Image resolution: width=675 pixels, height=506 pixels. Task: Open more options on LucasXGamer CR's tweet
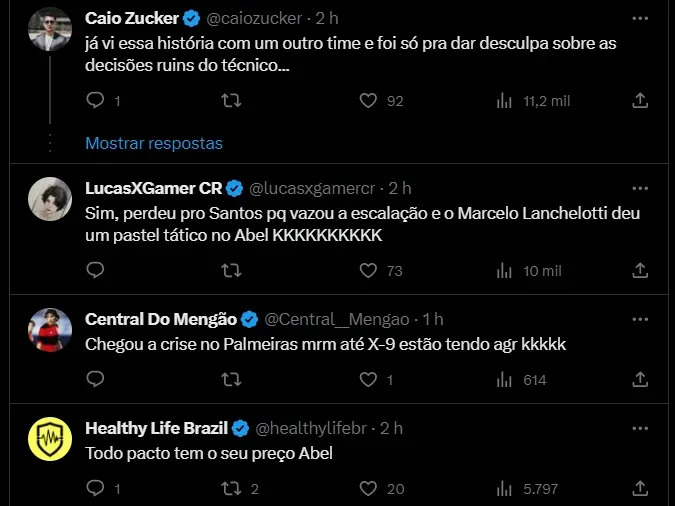pos(640,188)
